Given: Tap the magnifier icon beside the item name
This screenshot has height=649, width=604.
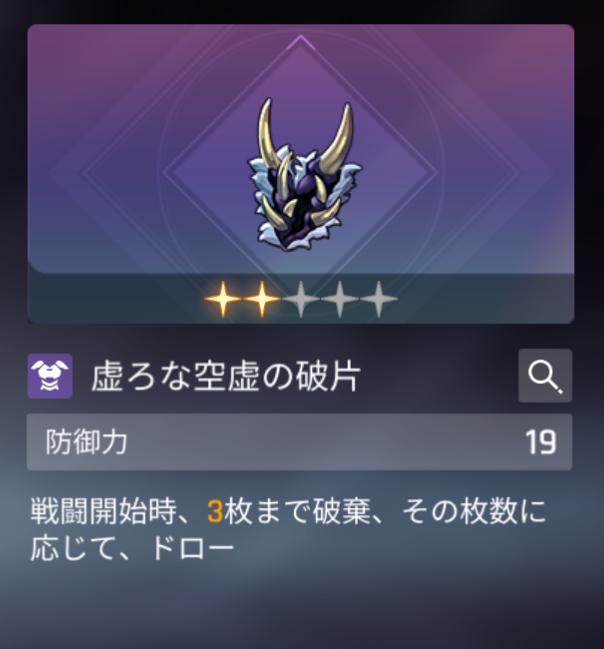Looking at the screenshot, I should [x=545, y=376].
